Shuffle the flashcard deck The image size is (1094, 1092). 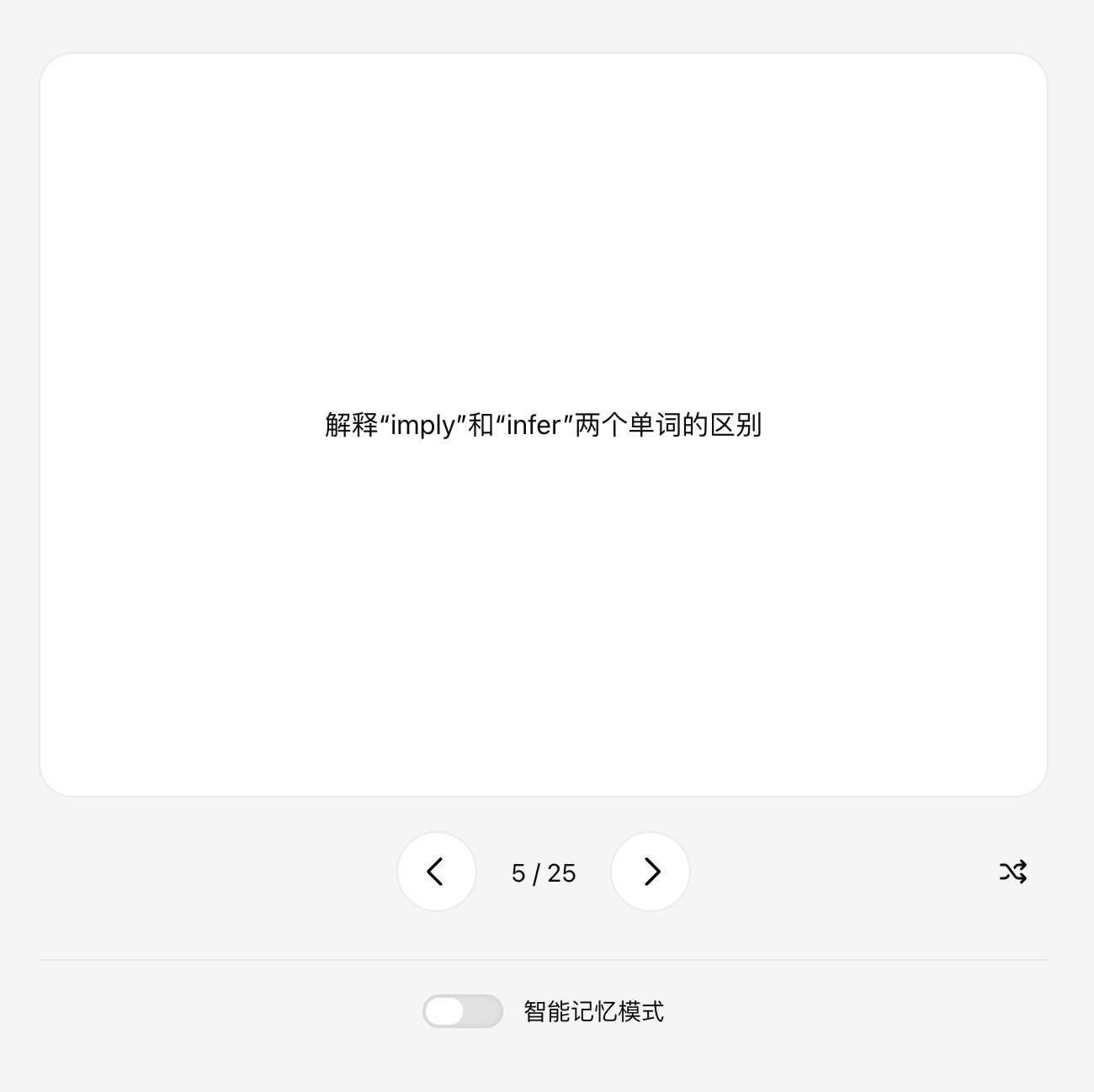(1013, 872)
